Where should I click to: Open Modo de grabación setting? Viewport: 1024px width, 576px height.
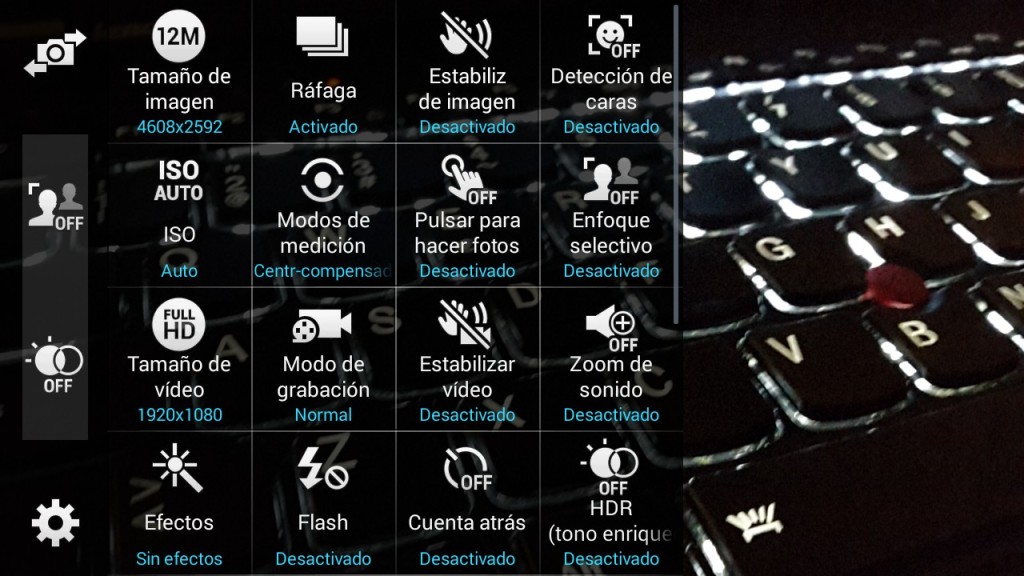(323, 360)
